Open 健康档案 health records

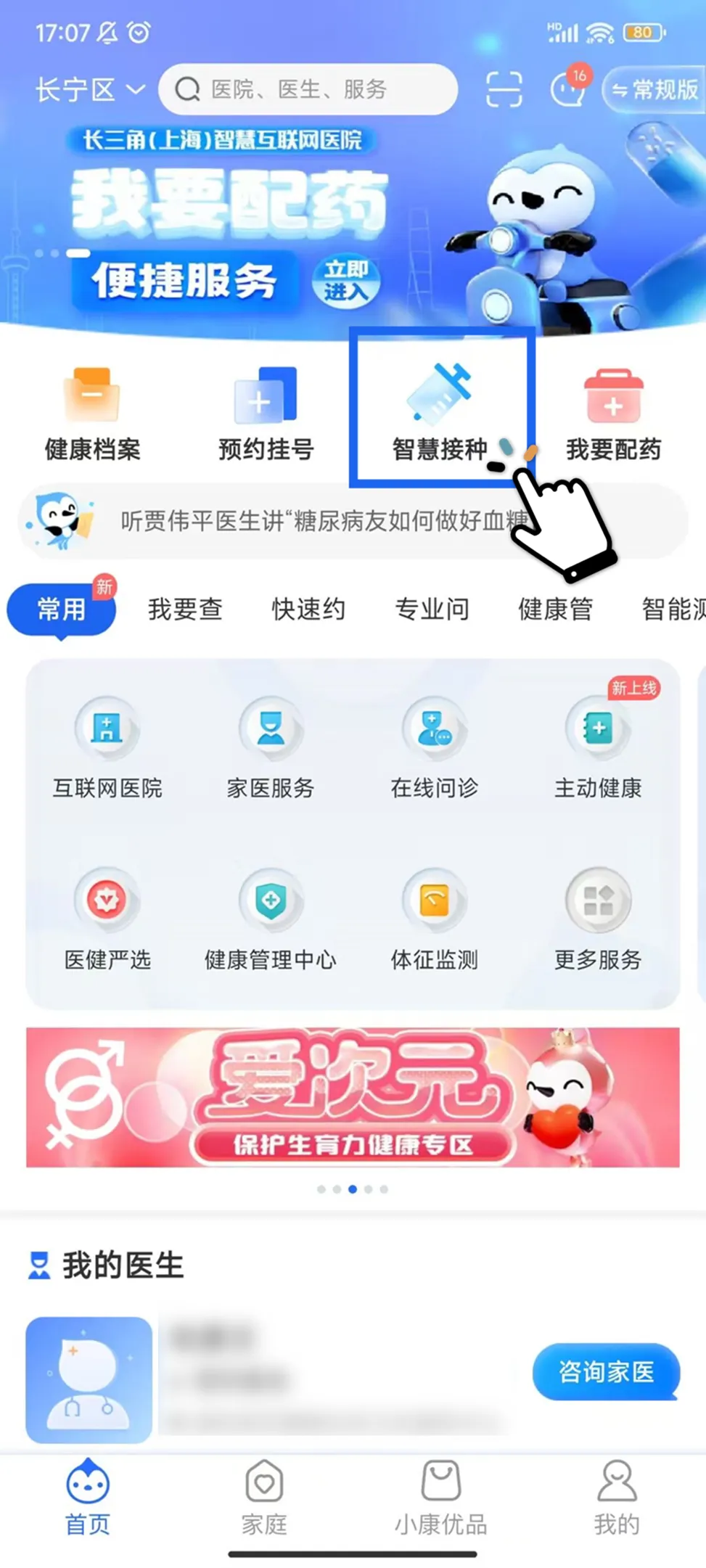tap(91, 410)
